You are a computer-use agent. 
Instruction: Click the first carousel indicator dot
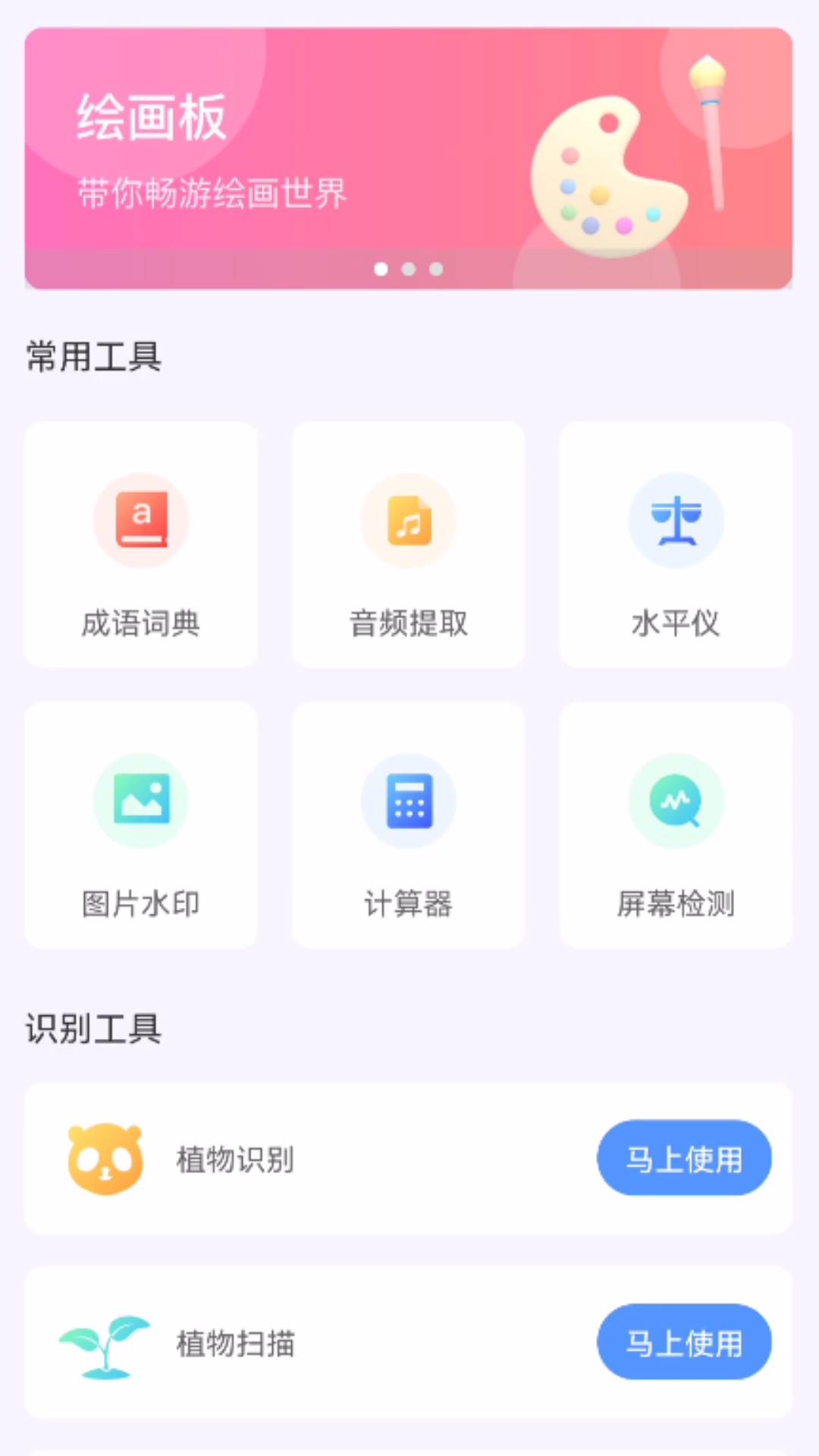tap(382, 269)
